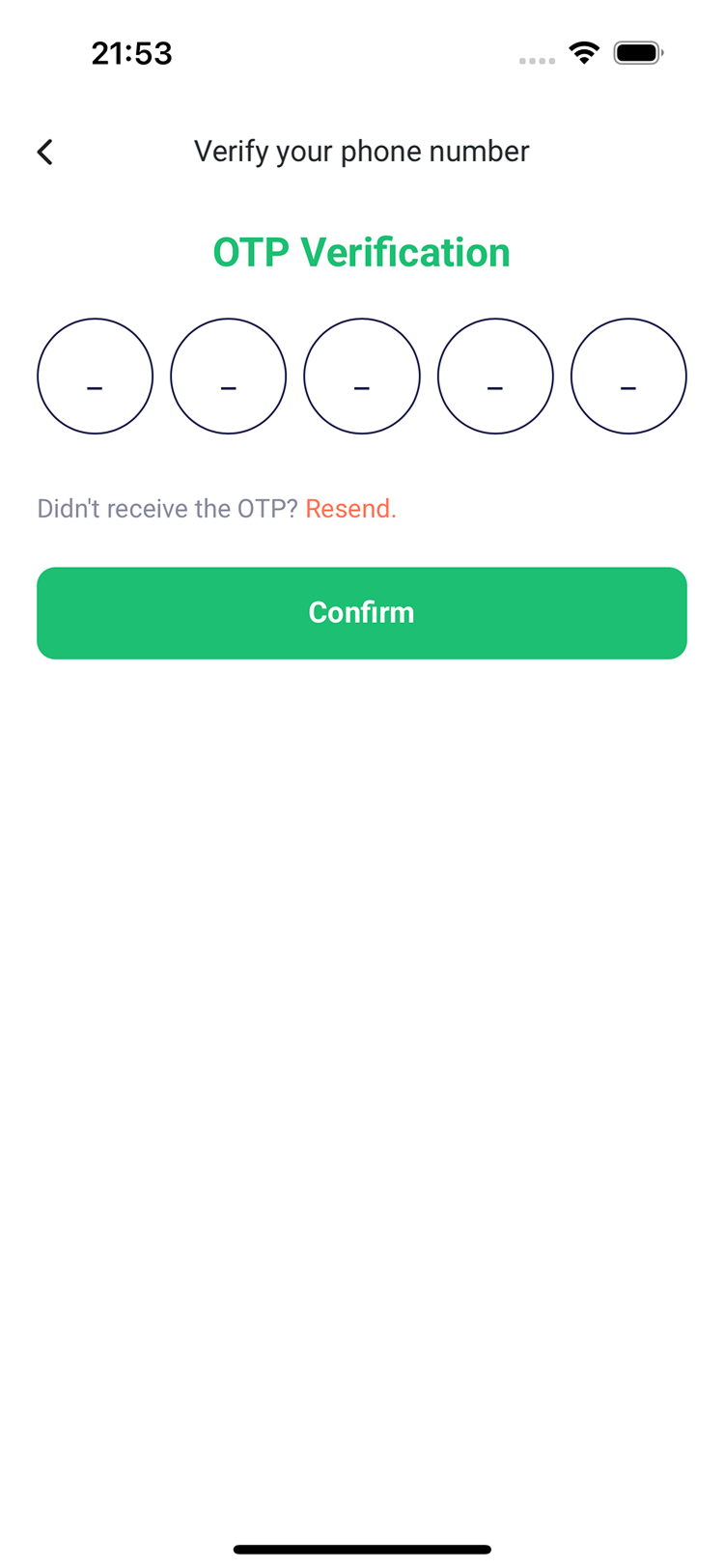
Task: Tap the Resend link
Action: [350, 509]
